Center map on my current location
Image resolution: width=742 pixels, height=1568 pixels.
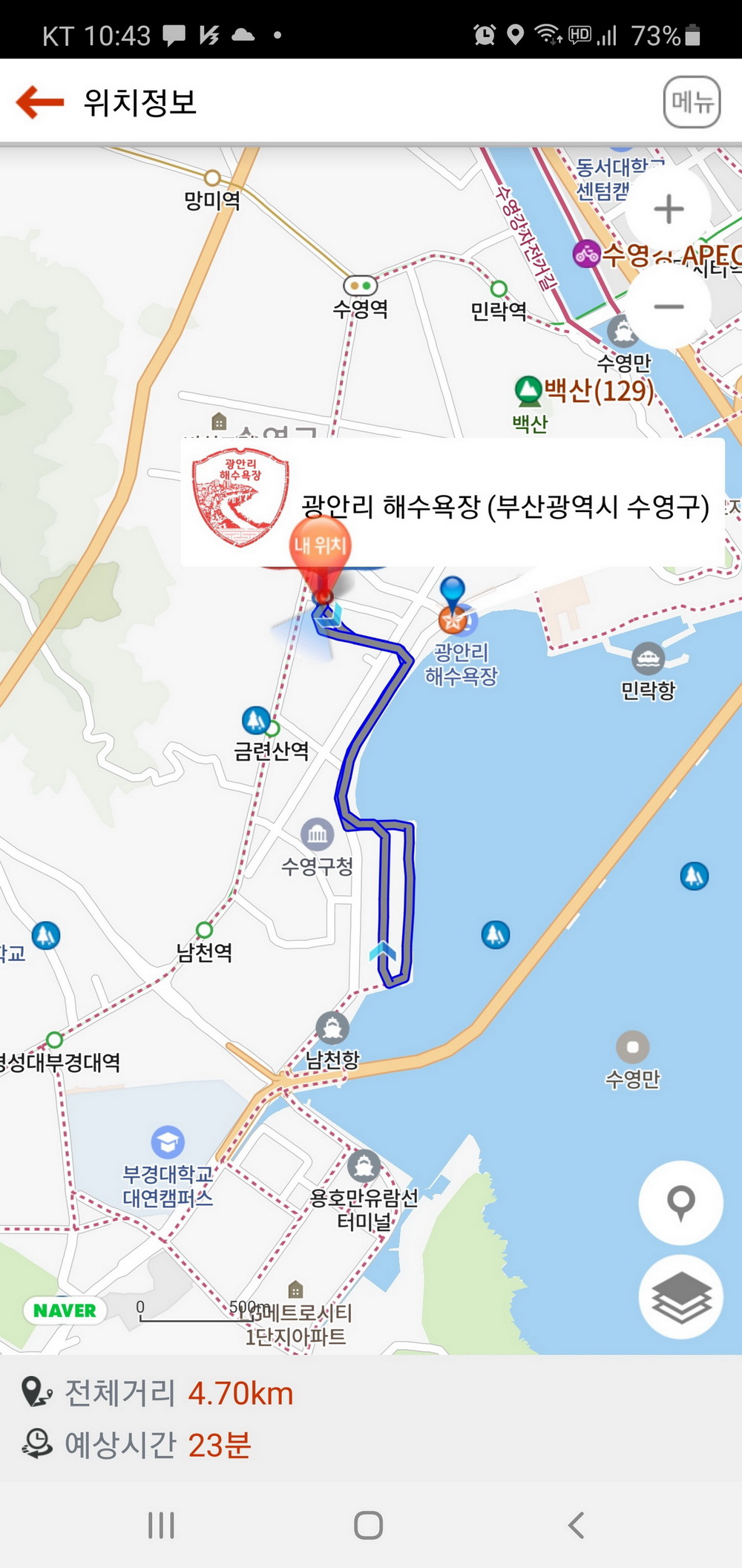680,1202
